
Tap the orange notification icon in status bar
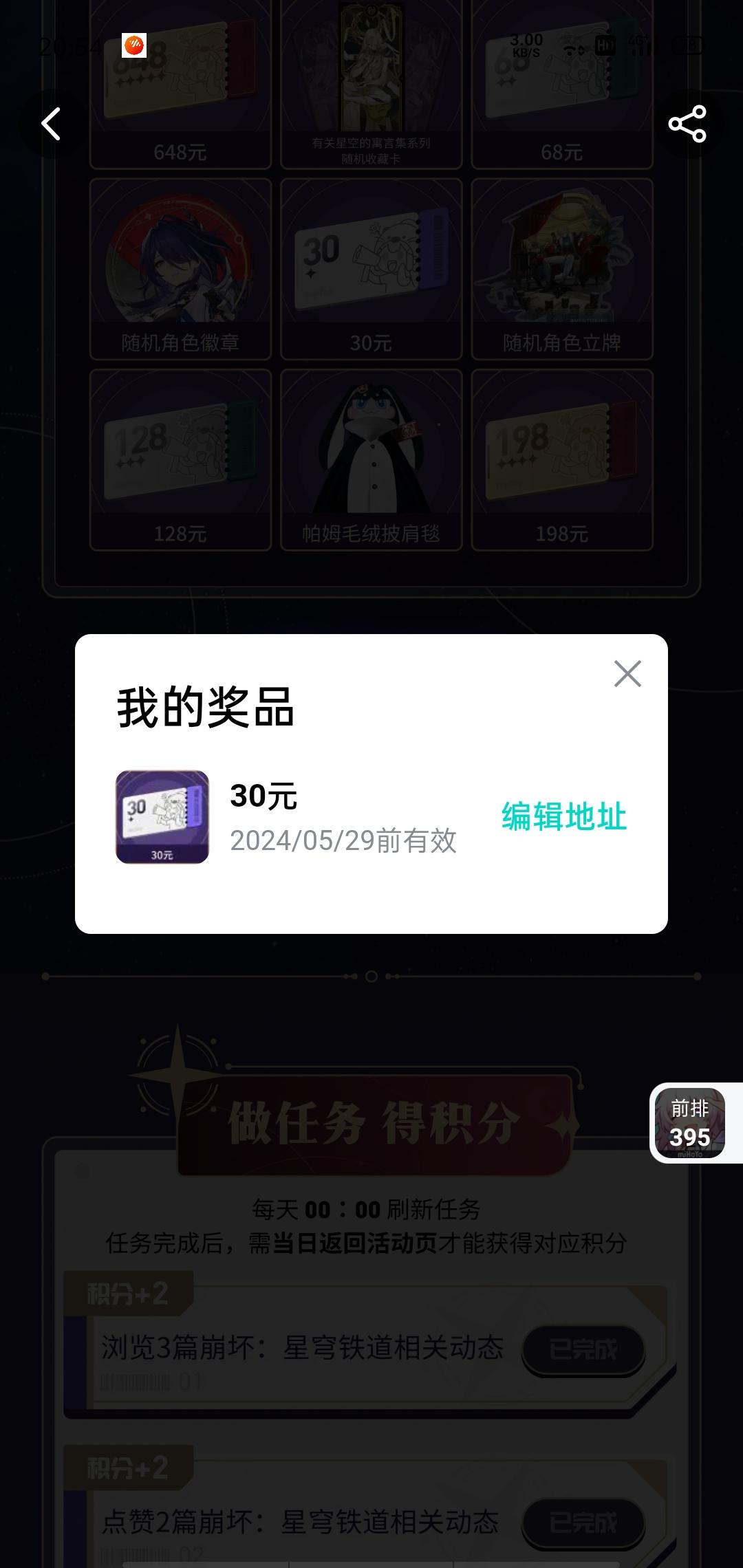tap(135, 46)
